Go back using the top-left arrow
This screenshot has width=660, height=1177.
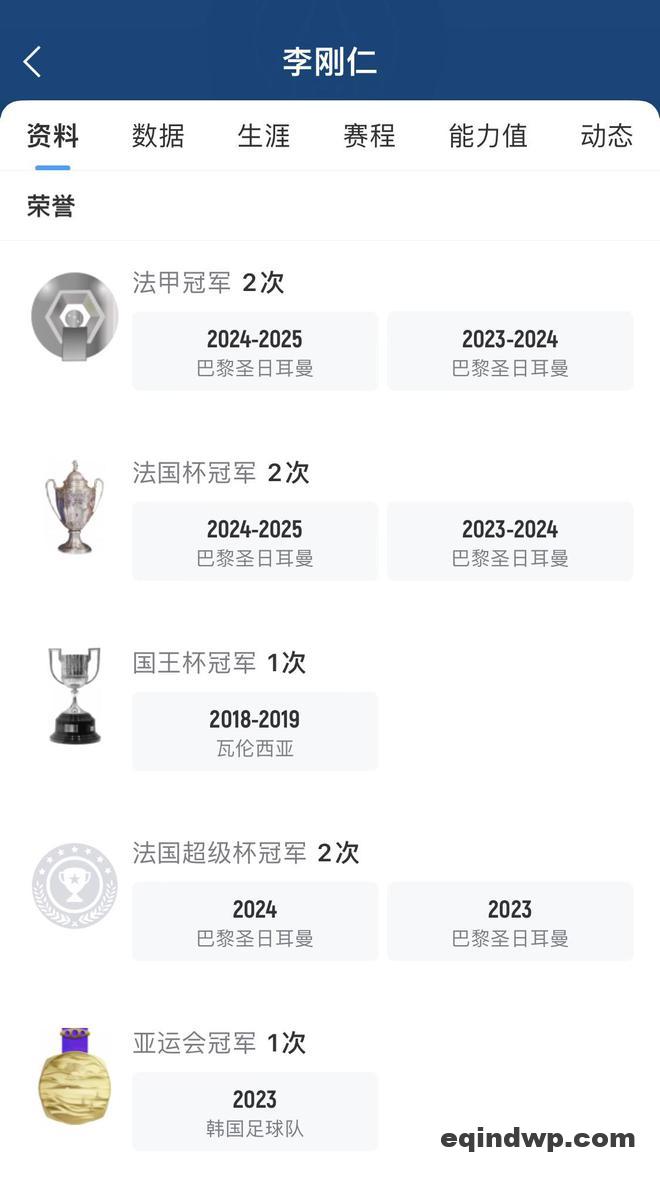coord(32,62)
